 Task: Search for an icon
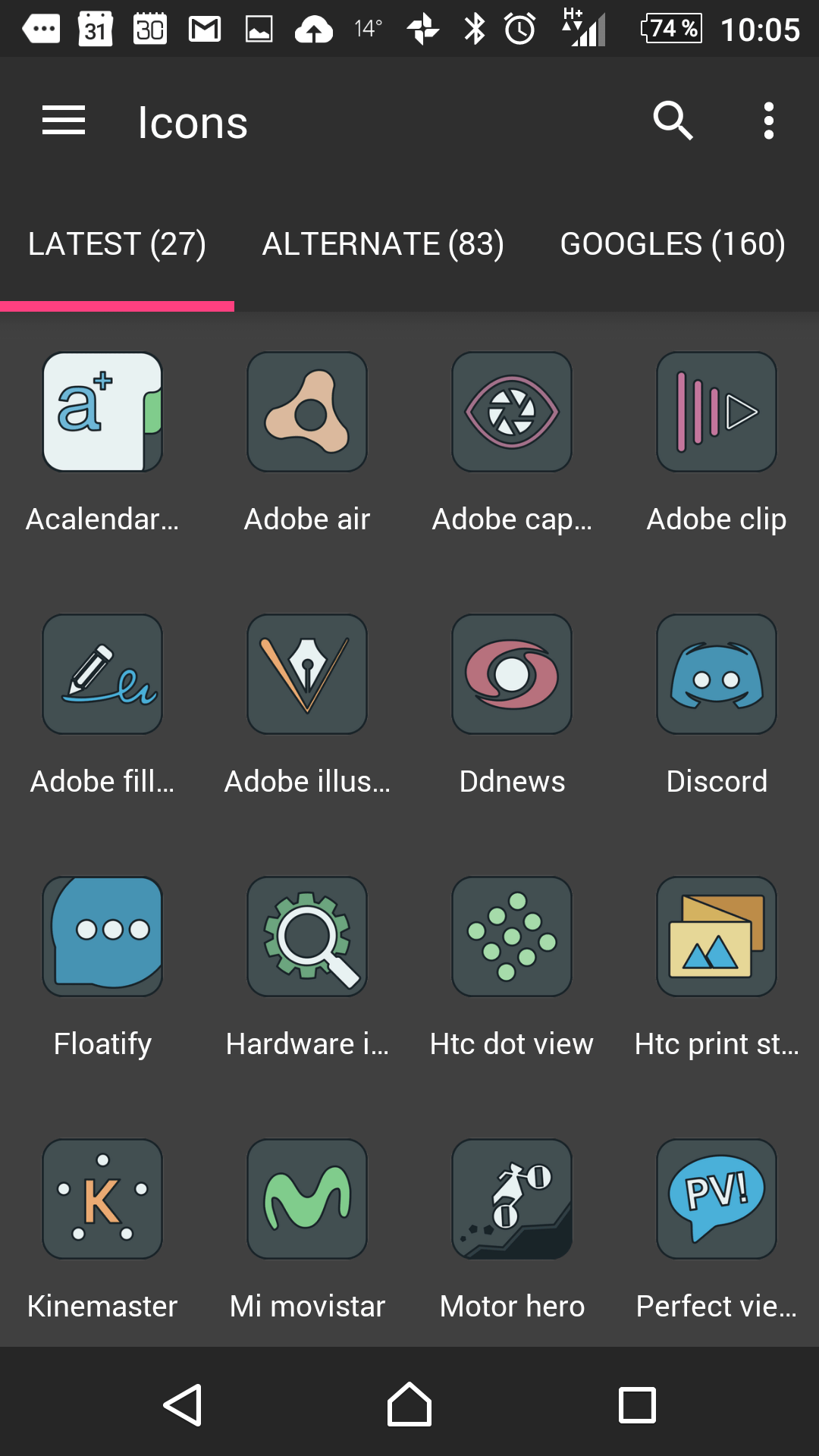pyautogui.click(x=673, y=121)
